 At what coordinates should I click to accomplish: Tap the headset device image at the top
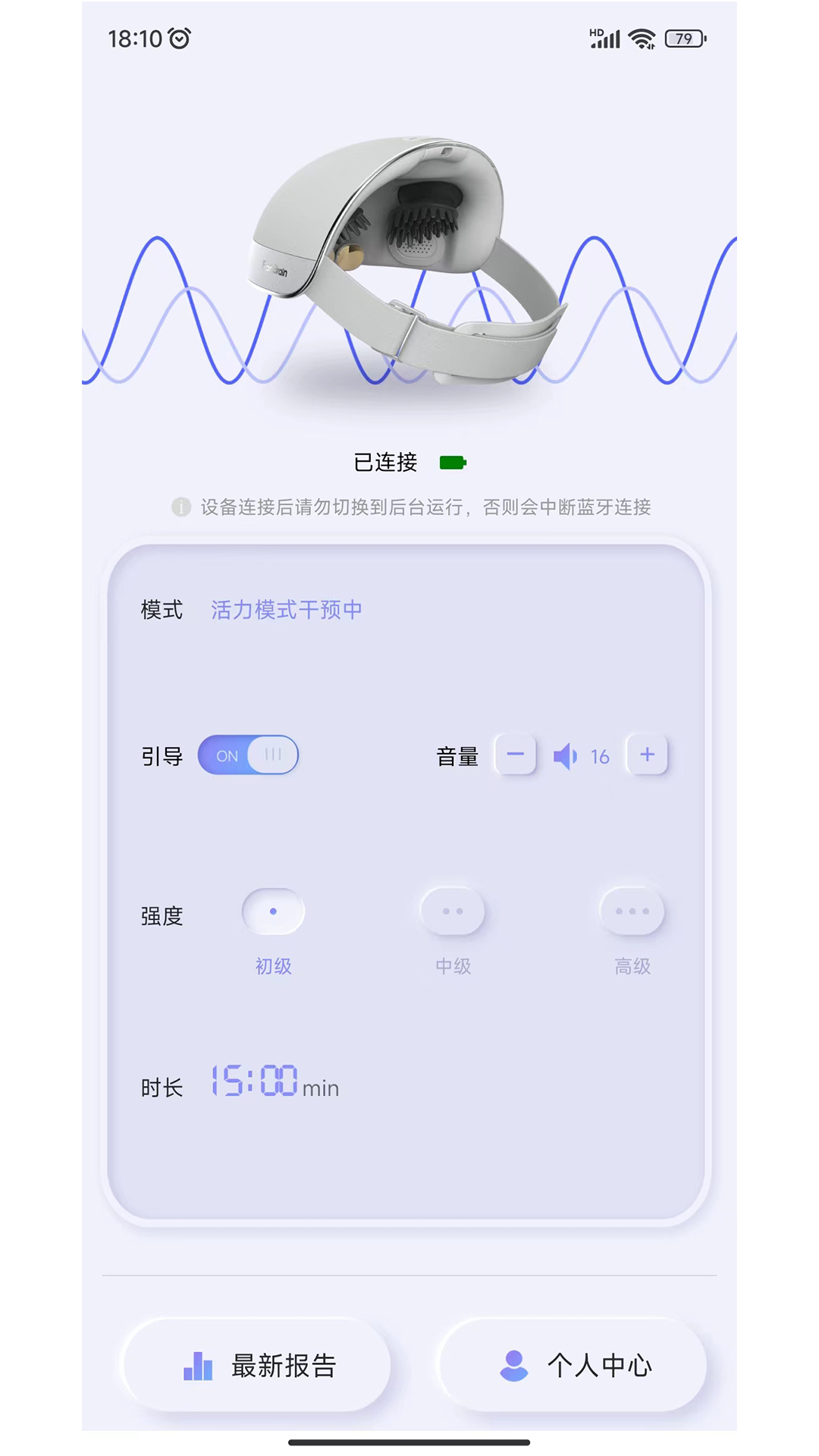409,258
